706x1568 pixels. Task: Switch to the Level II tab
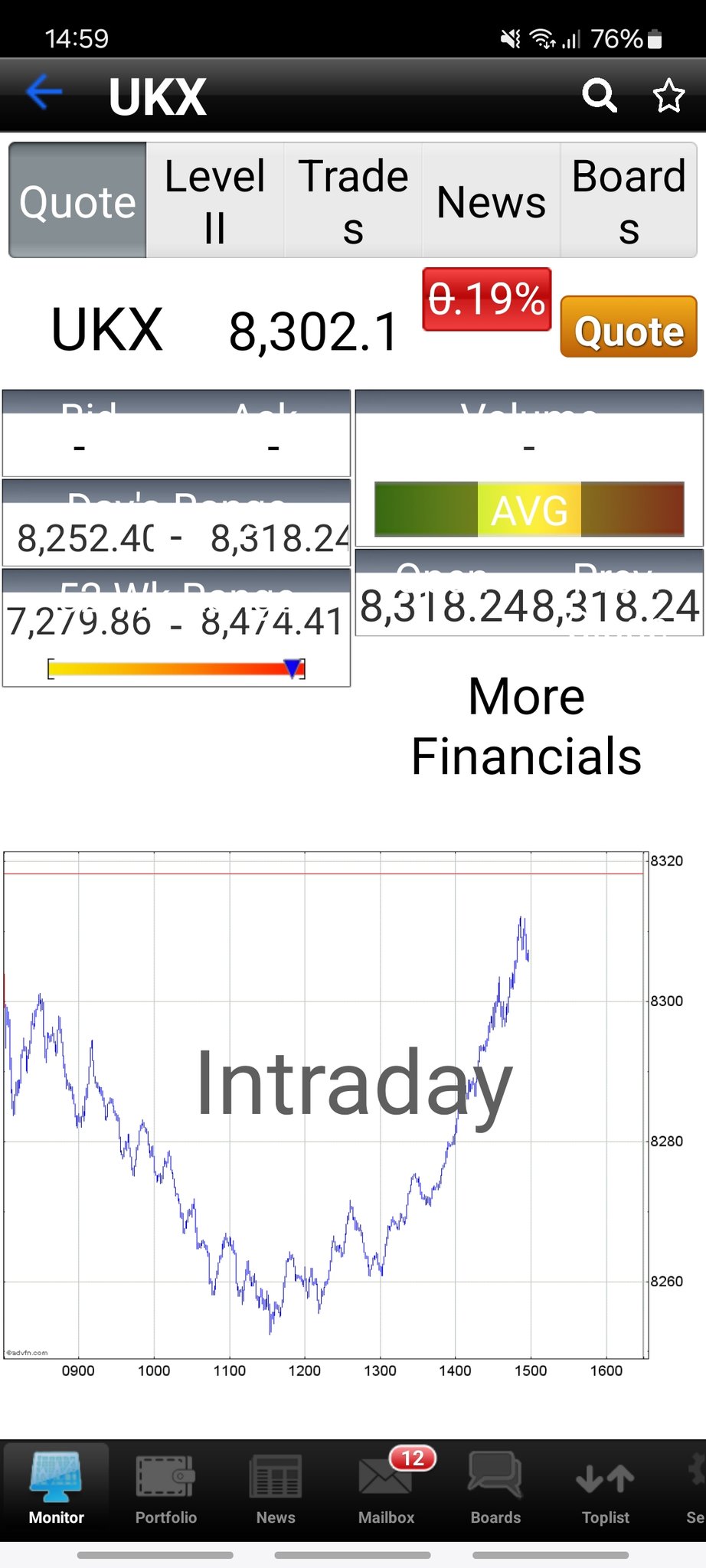215,201
